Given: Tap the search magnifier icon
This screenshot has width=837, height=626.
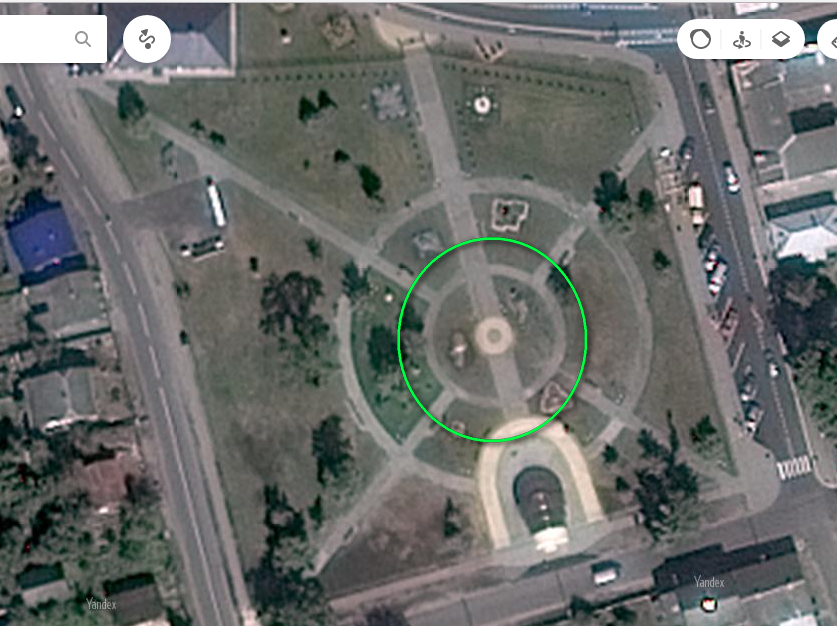Looking at the screenshot, I should coord(83,39).
